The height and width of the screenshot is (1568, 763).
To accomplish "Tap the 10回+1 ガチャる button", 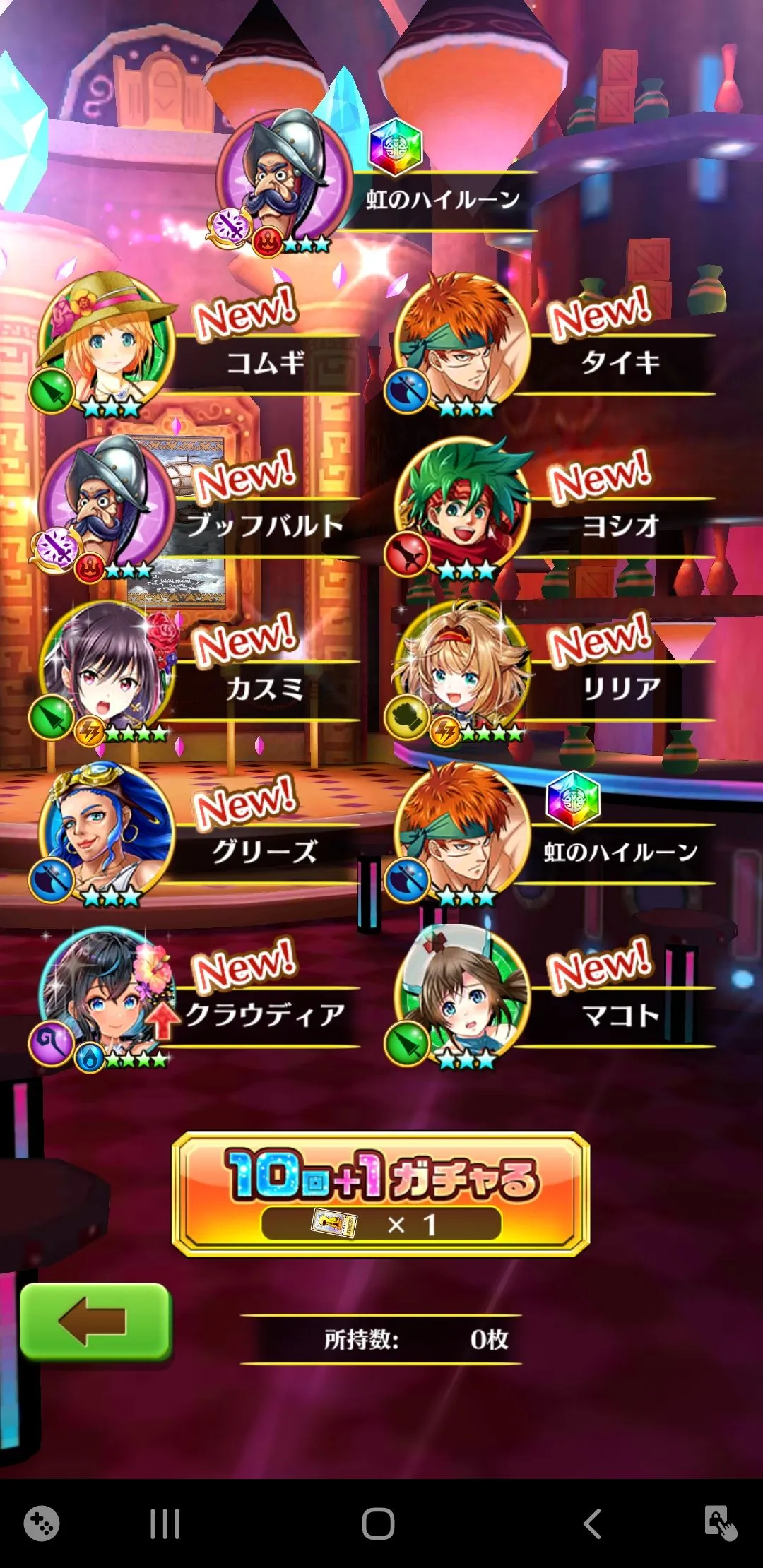I will click(x=381, y=1194).
